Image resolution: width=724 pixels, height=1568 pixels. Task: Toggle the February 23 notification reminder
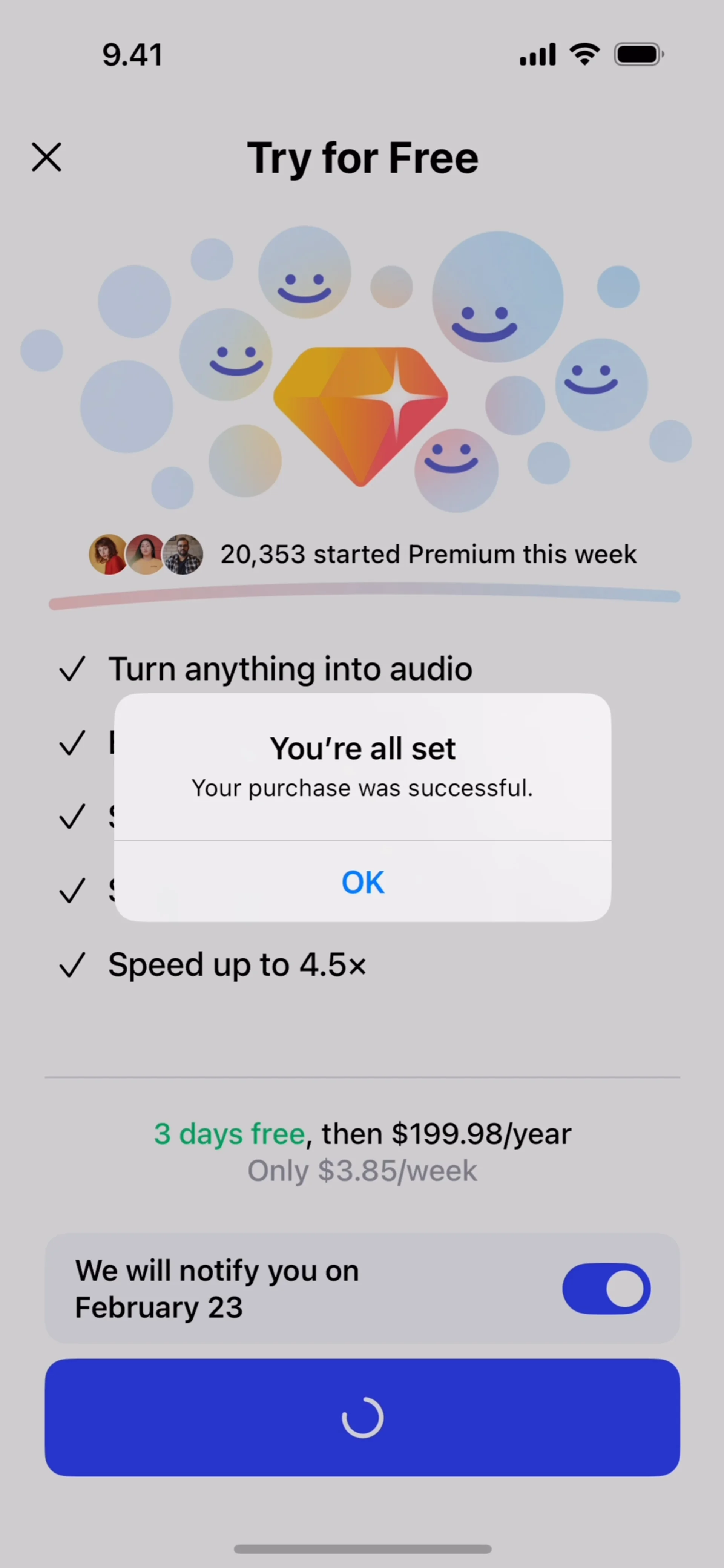click(606, 1289)
